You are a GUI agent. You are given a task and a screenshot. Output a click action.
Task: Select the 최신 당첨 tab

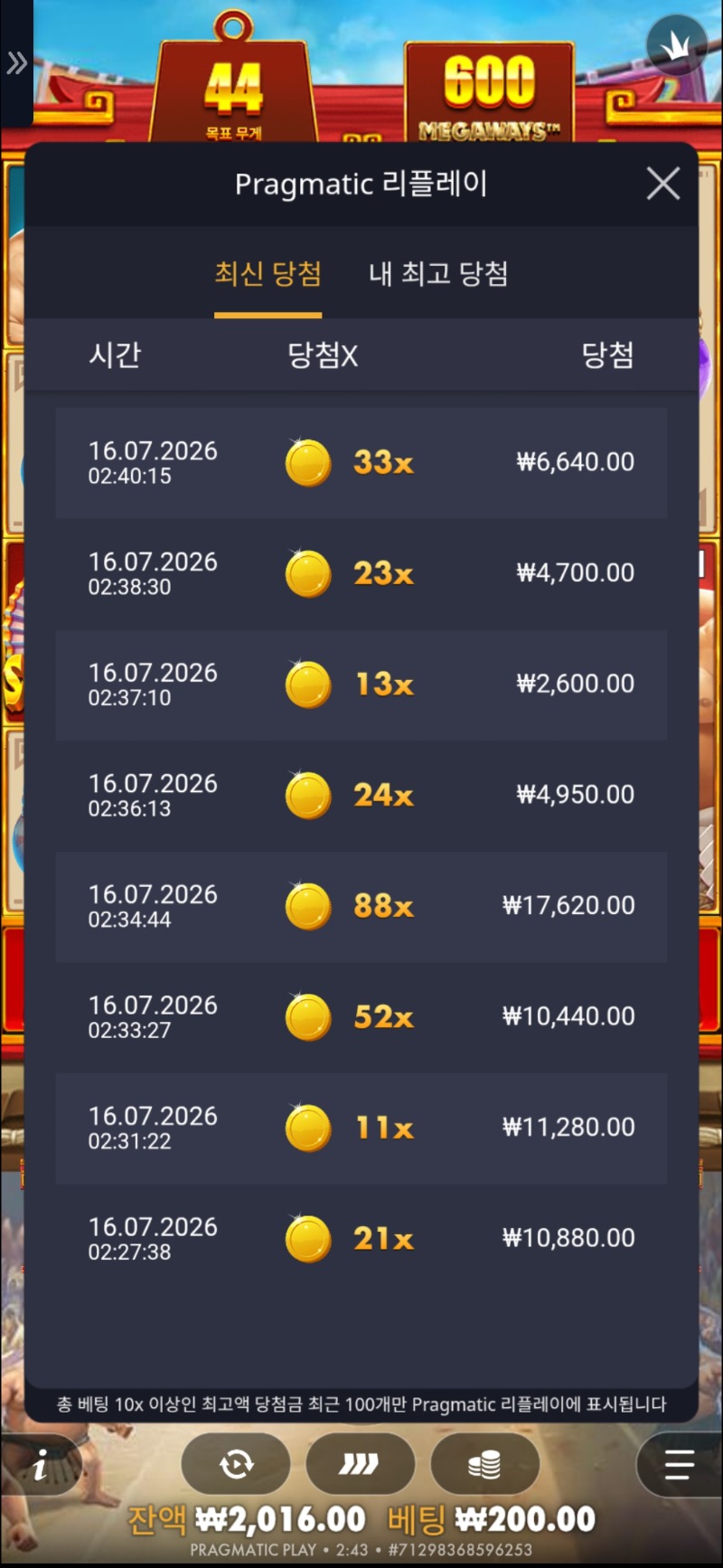coord(268,273)
